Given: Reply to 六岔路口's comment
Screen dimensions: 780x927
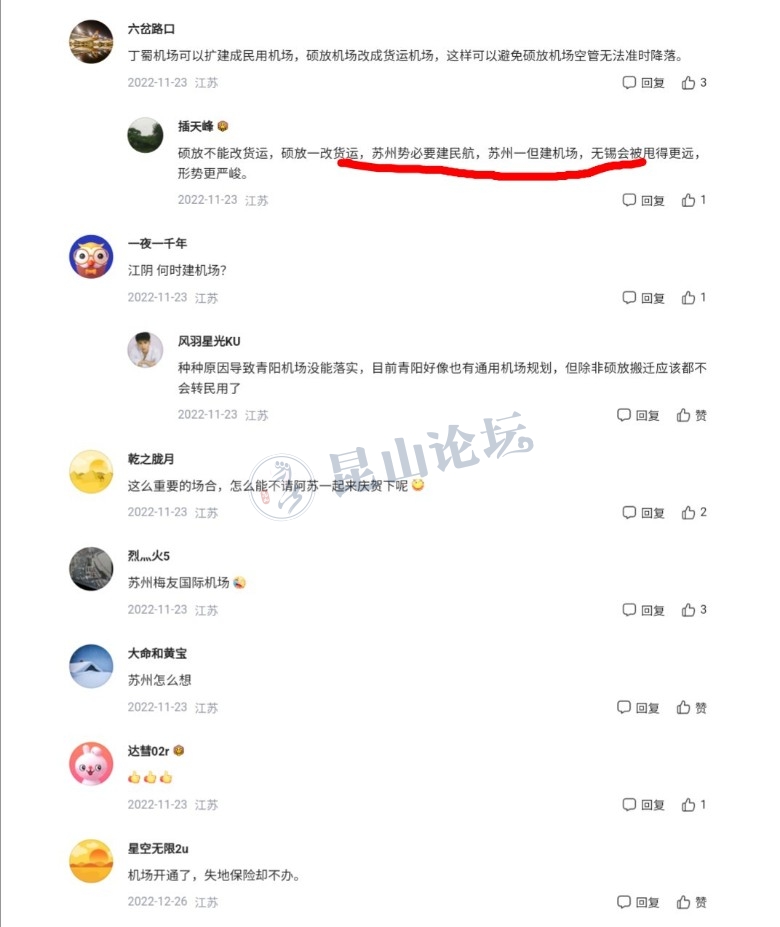Looking at the screenshot, I should pyautogui.click(x=643, y=83).
